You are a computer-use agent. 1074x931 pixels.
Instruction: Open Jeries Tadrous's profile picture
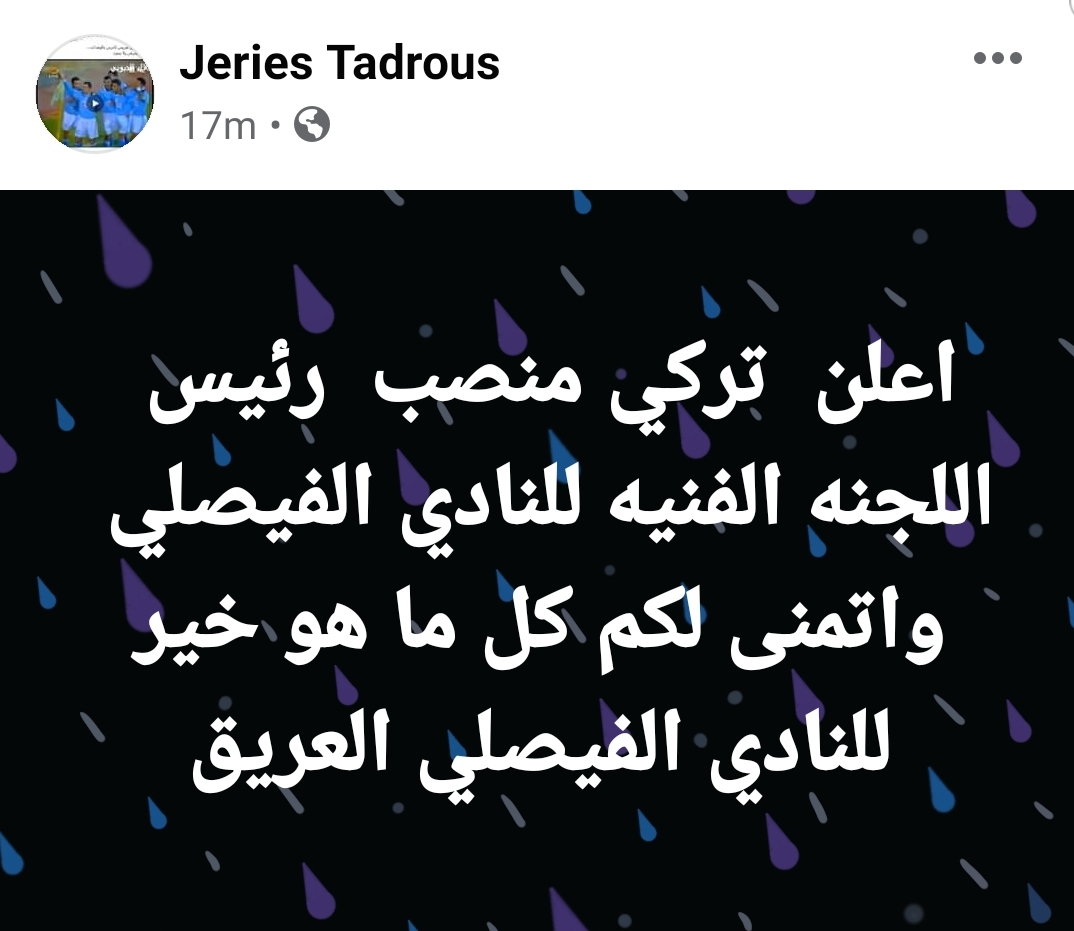95,93
